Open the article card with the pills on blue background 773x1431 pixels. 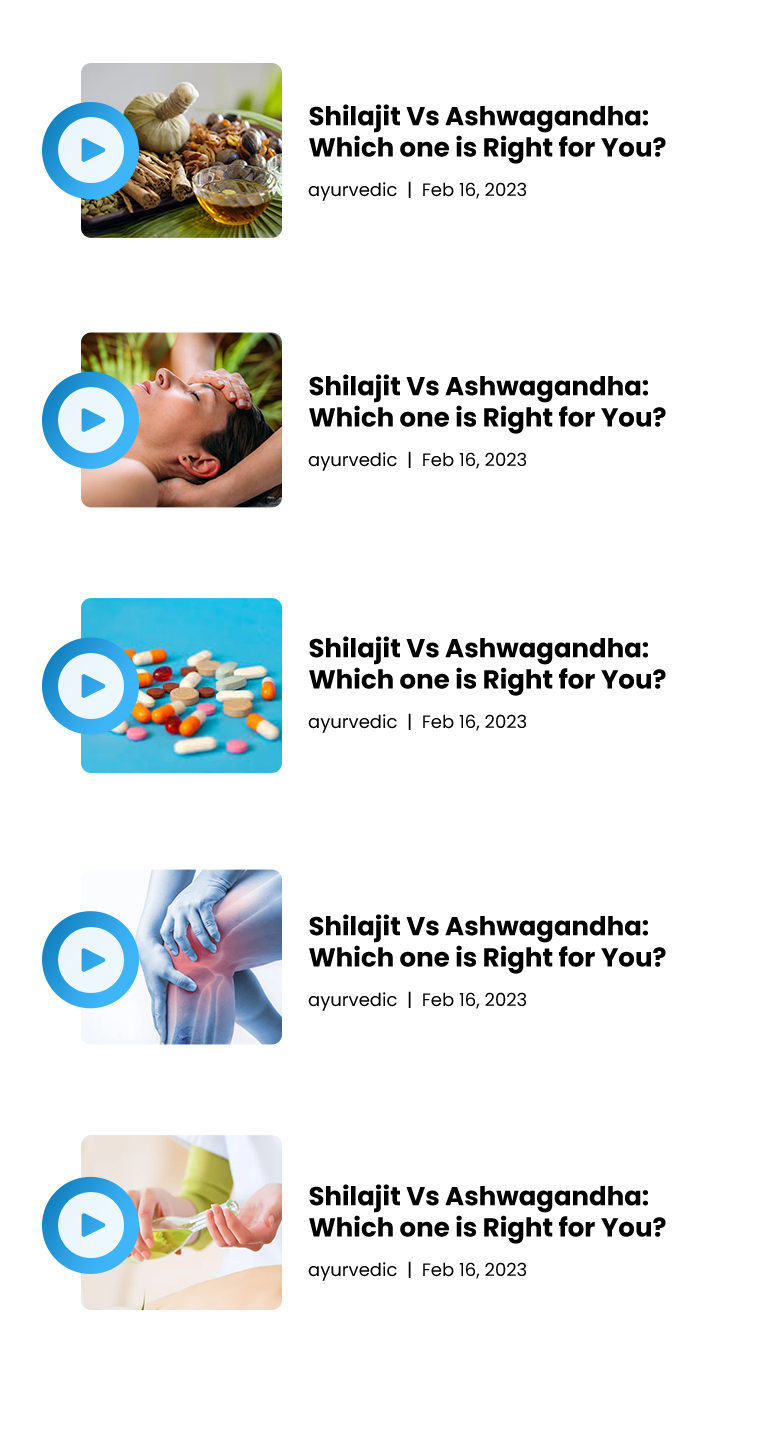tap(486, 664)
